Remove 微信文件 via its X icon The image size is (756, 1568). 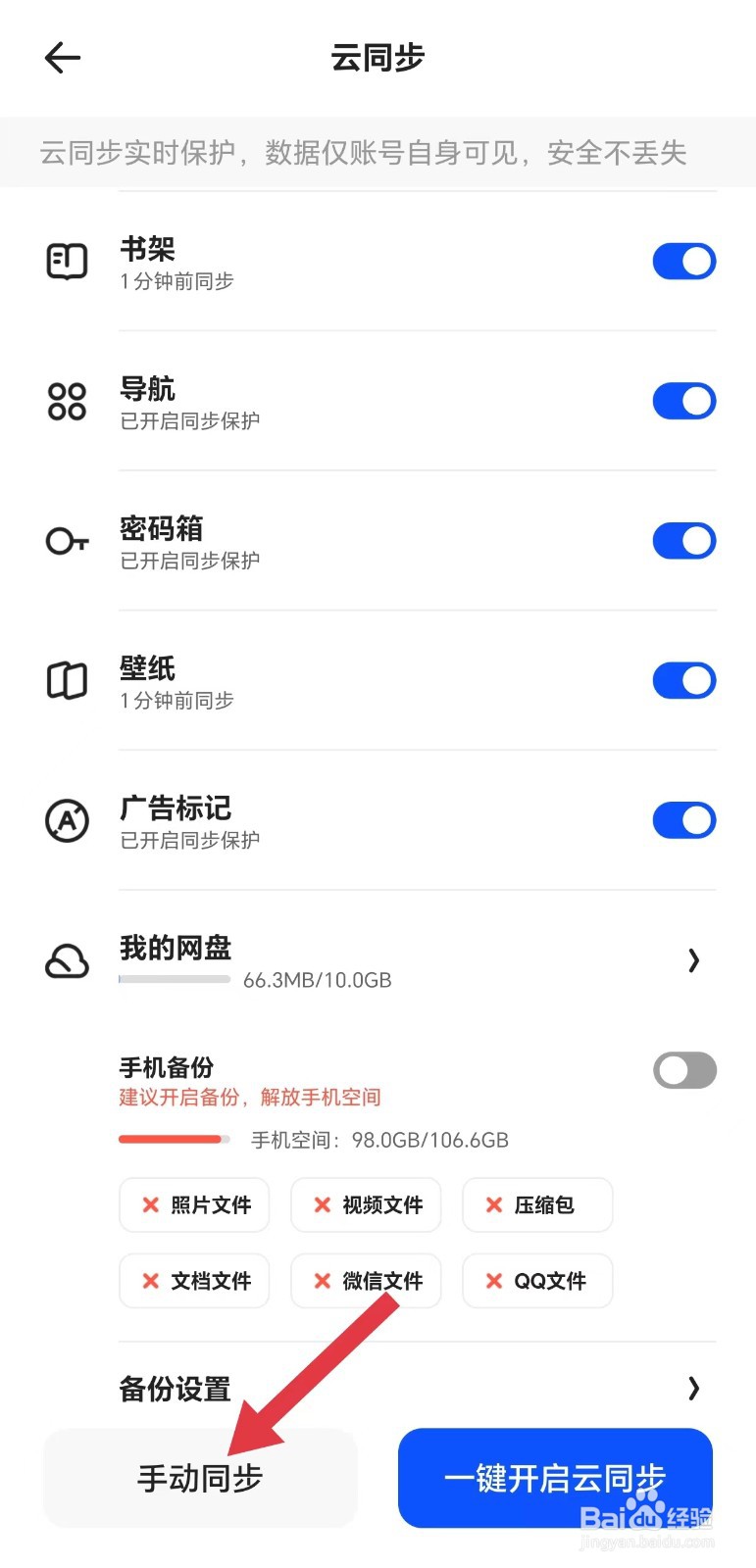322,1281
